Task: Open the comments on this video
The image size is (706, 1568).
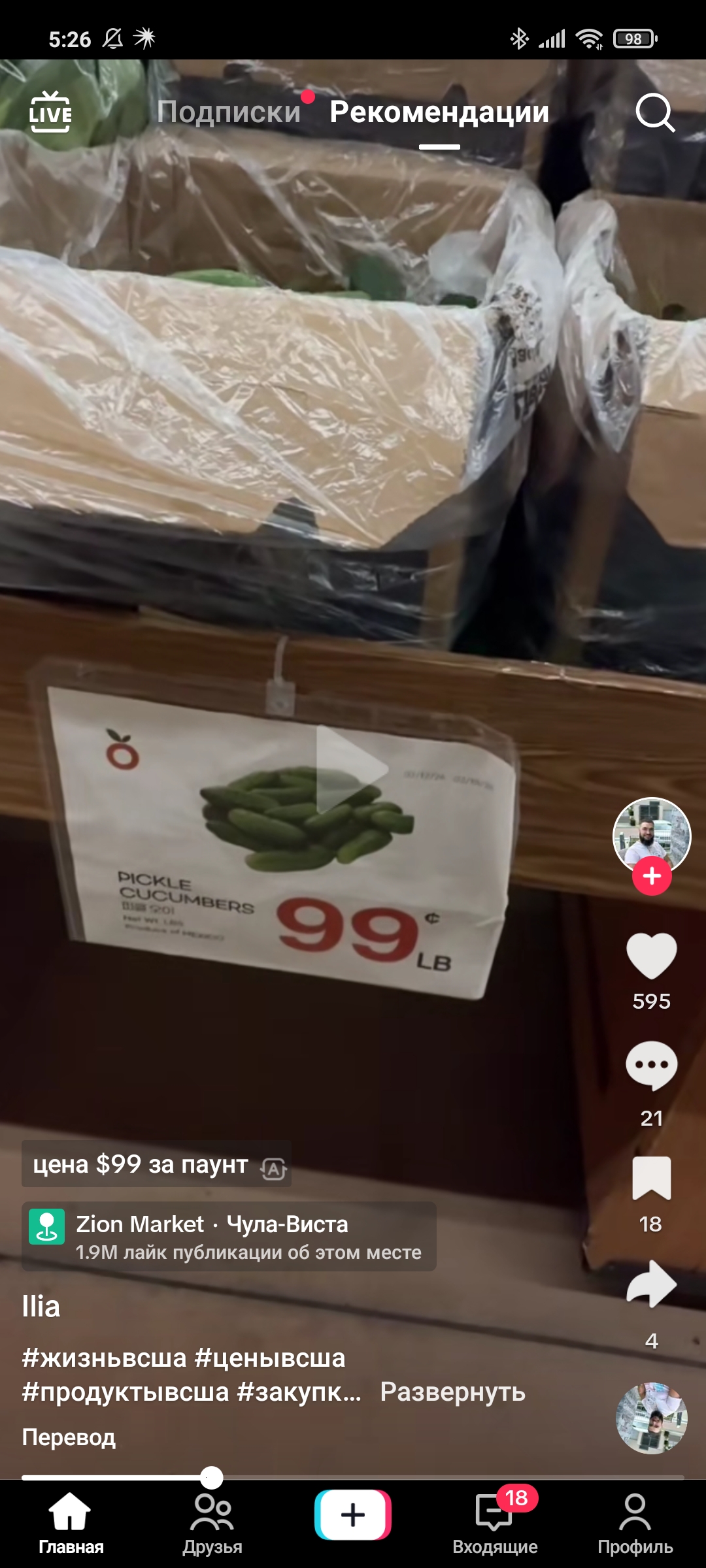Action: (x=651, y=1066)
